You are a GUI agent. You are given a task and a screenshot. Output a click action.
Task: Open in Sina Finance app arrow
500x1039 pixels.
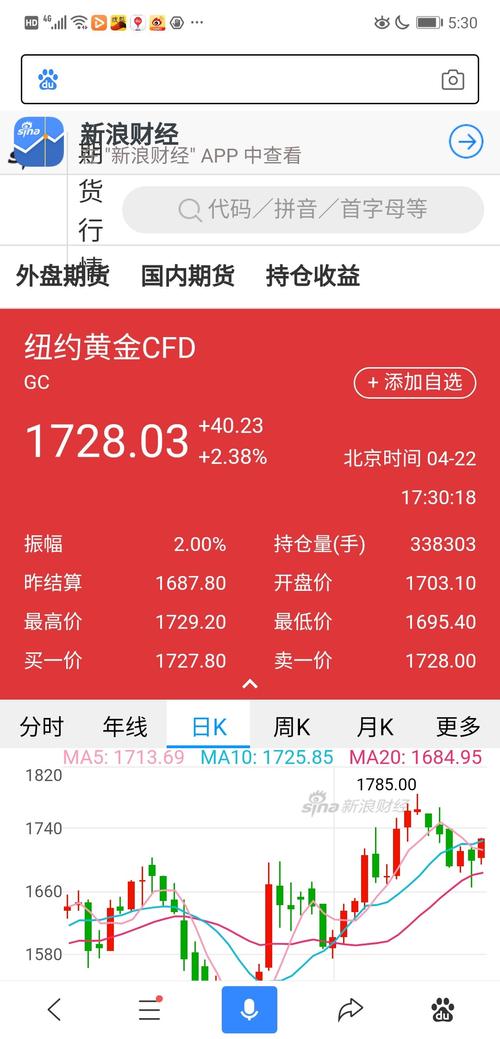click(x=466, y=142)
